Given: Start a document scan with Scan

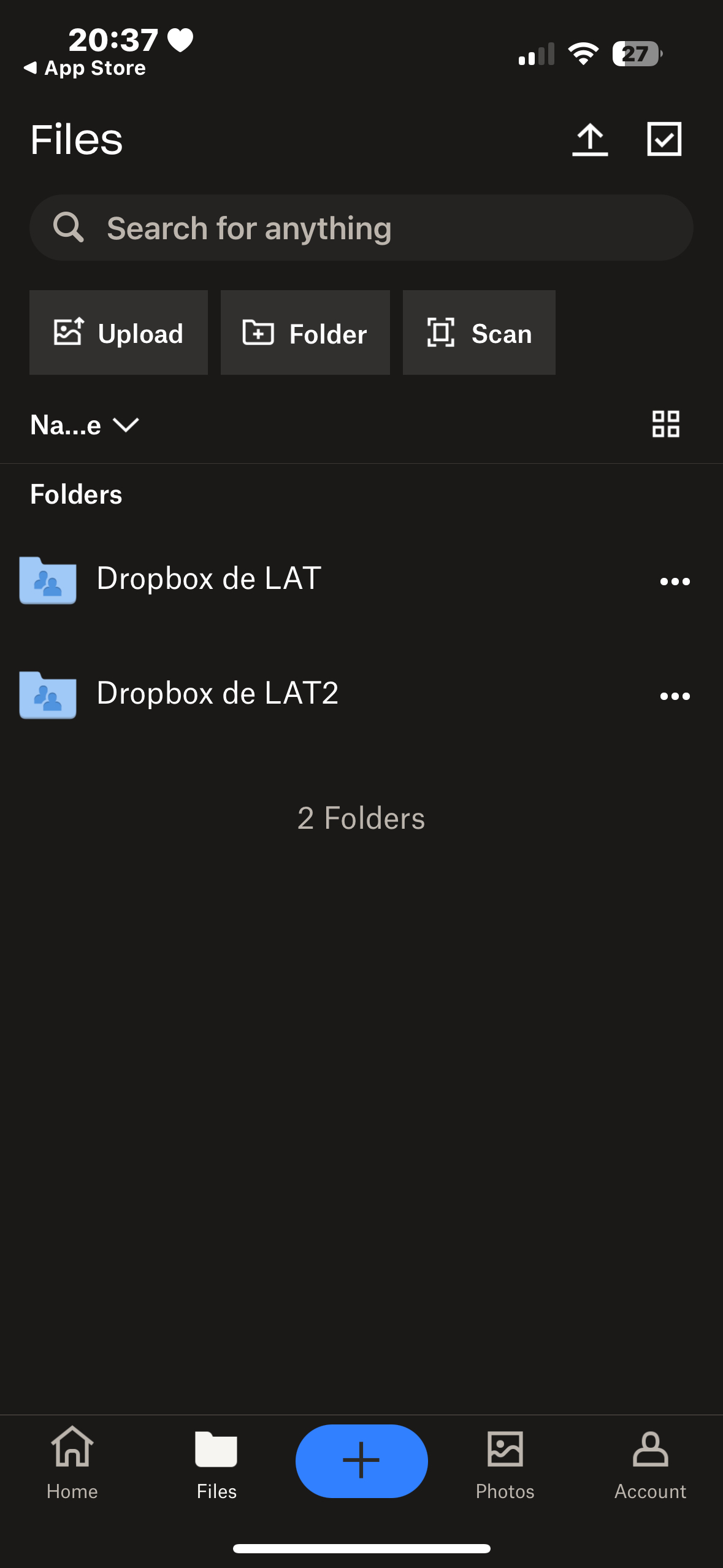Looking at the screenshot, I should tap(479, 333).
